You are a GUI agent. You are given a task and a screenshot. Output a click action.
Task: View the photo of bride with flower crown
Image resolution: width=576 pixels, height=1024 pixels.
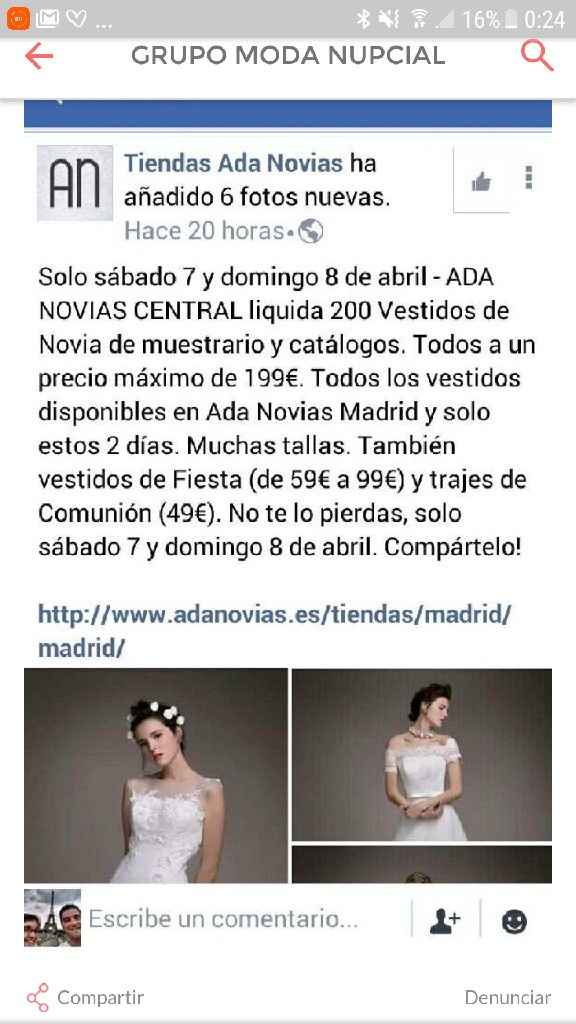click(x=155, y=775)
